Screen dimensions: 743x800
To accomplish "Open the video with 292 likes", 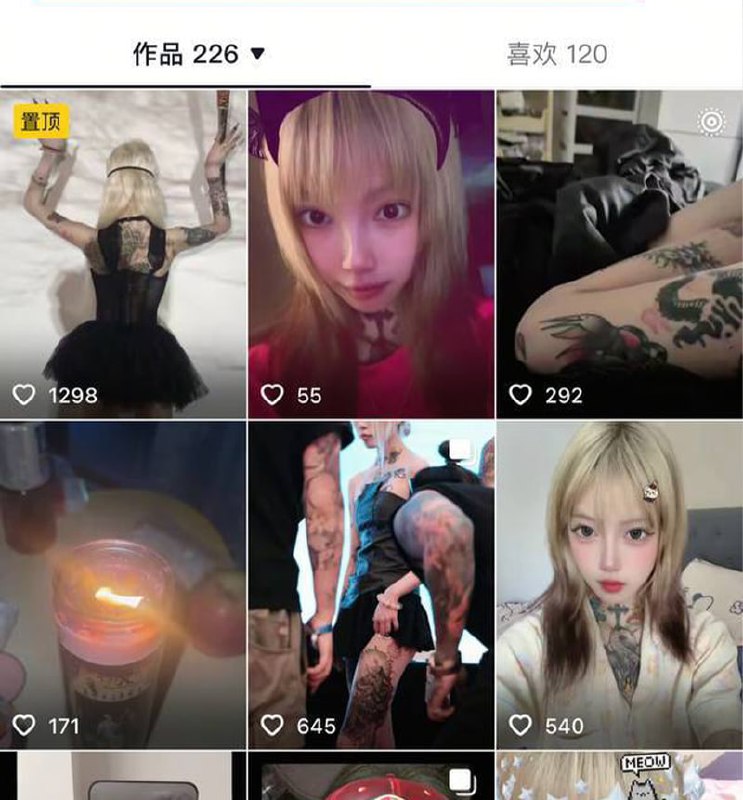I will pyautogui.click(x=619, y=254).
